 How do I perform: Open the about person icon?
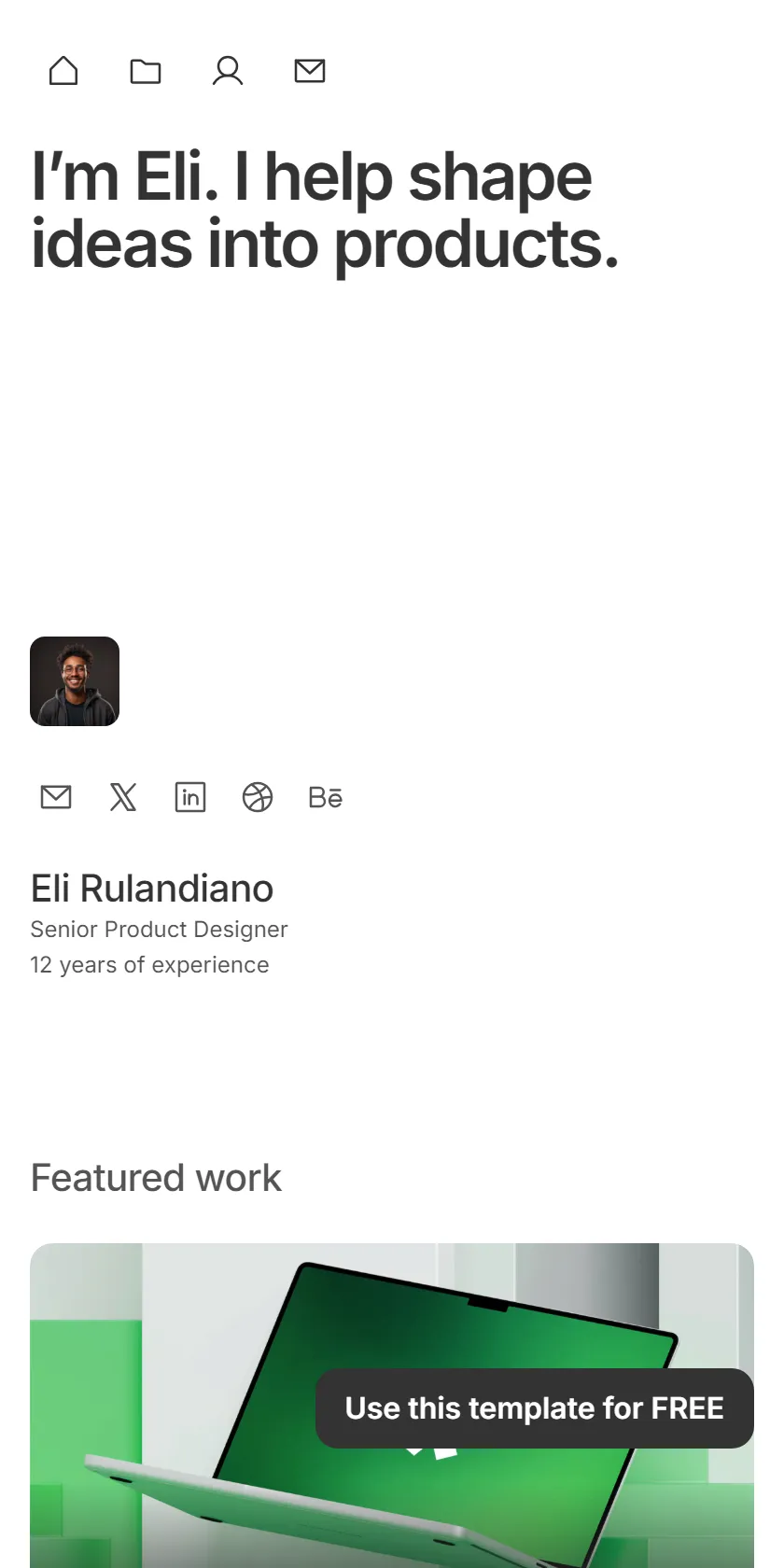coord(228,71)
